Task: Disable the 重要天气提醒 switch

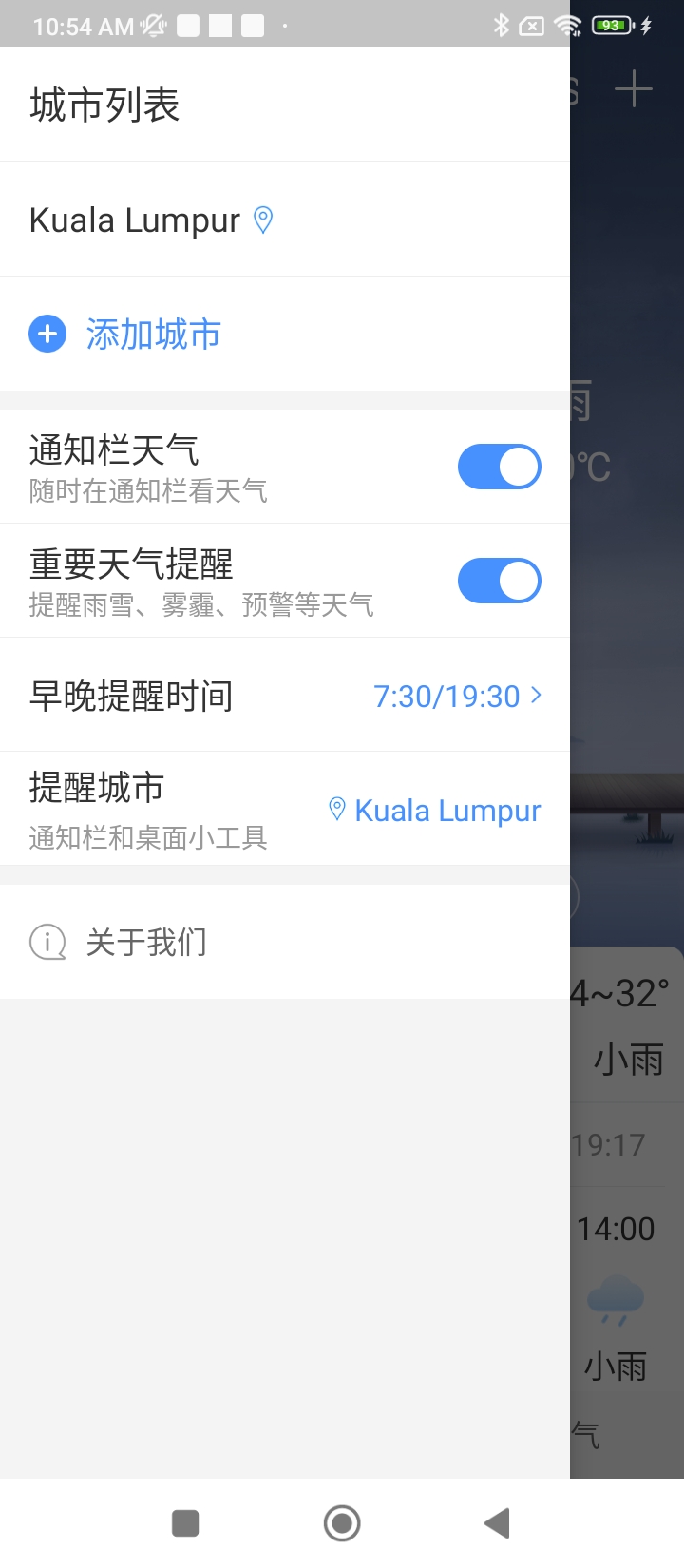Action: 499,581
